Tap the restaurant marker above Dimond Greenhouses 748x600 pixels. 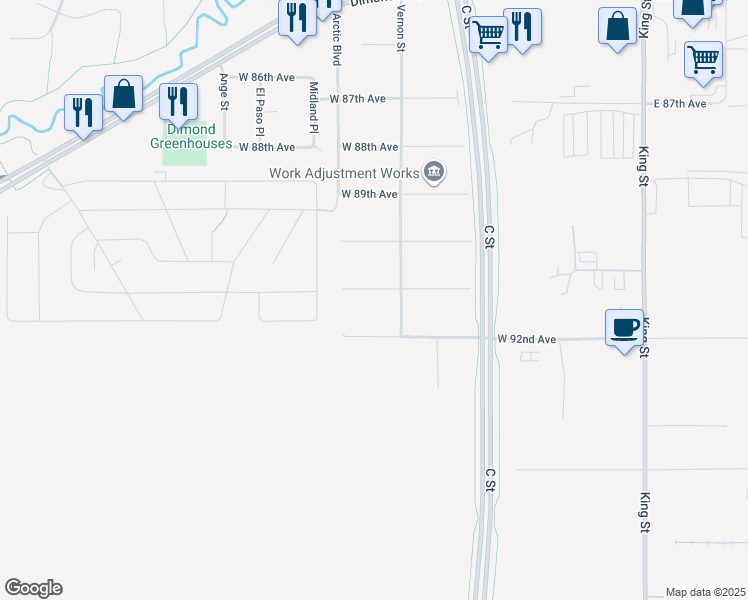coord(178,103)
